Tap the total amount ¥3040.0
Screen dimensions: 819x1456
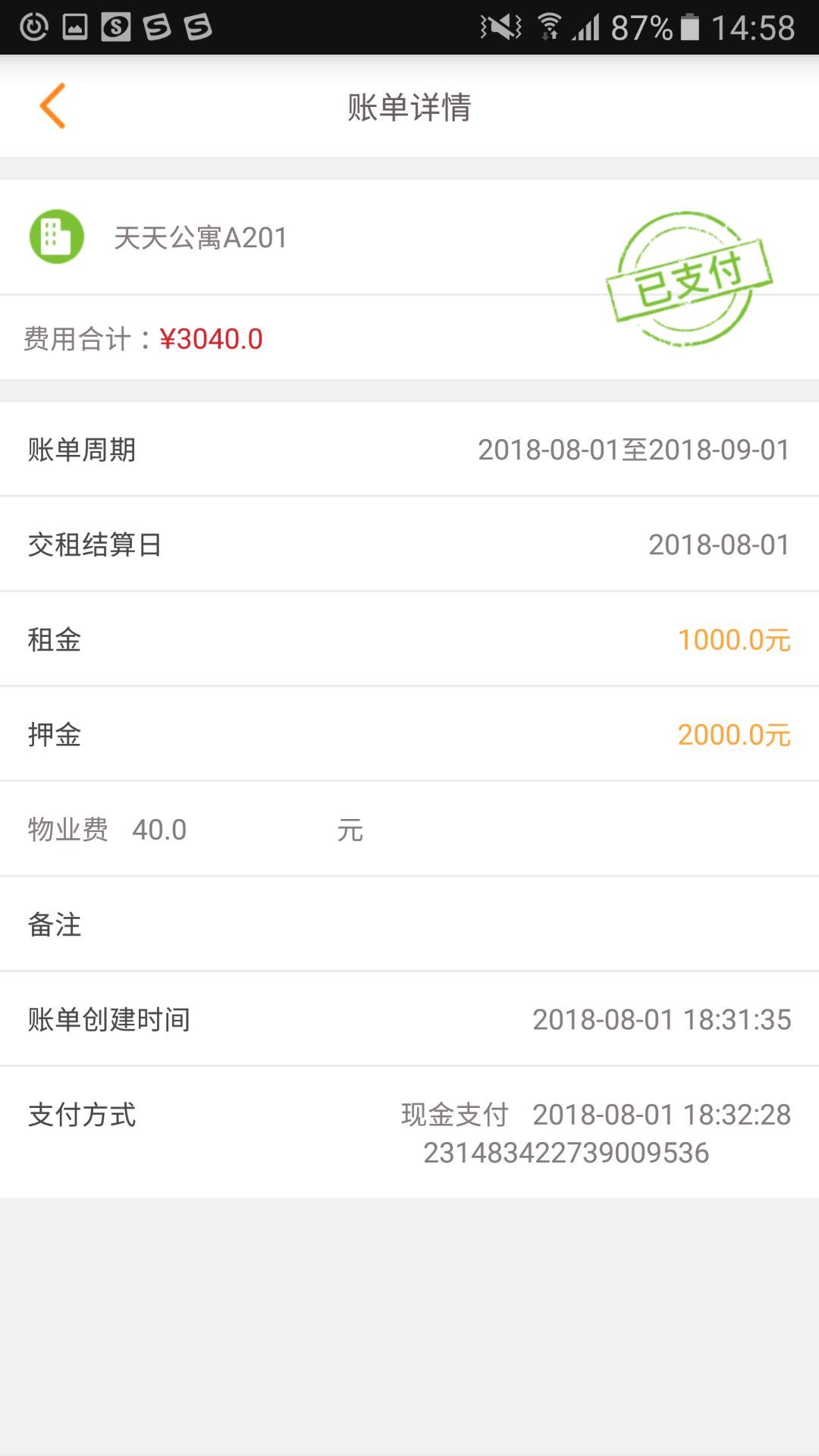click(x=210, y=339)
